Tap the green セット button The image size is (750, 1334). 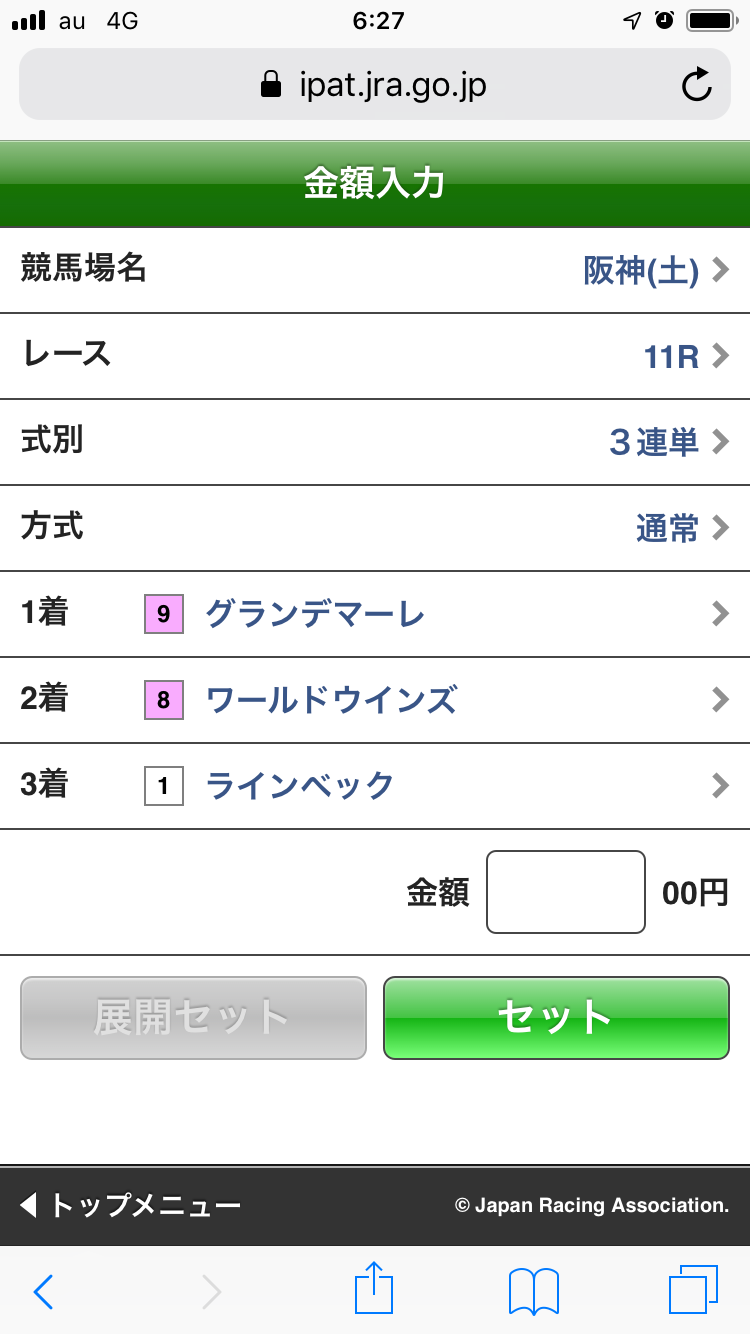coord(556,1017)
